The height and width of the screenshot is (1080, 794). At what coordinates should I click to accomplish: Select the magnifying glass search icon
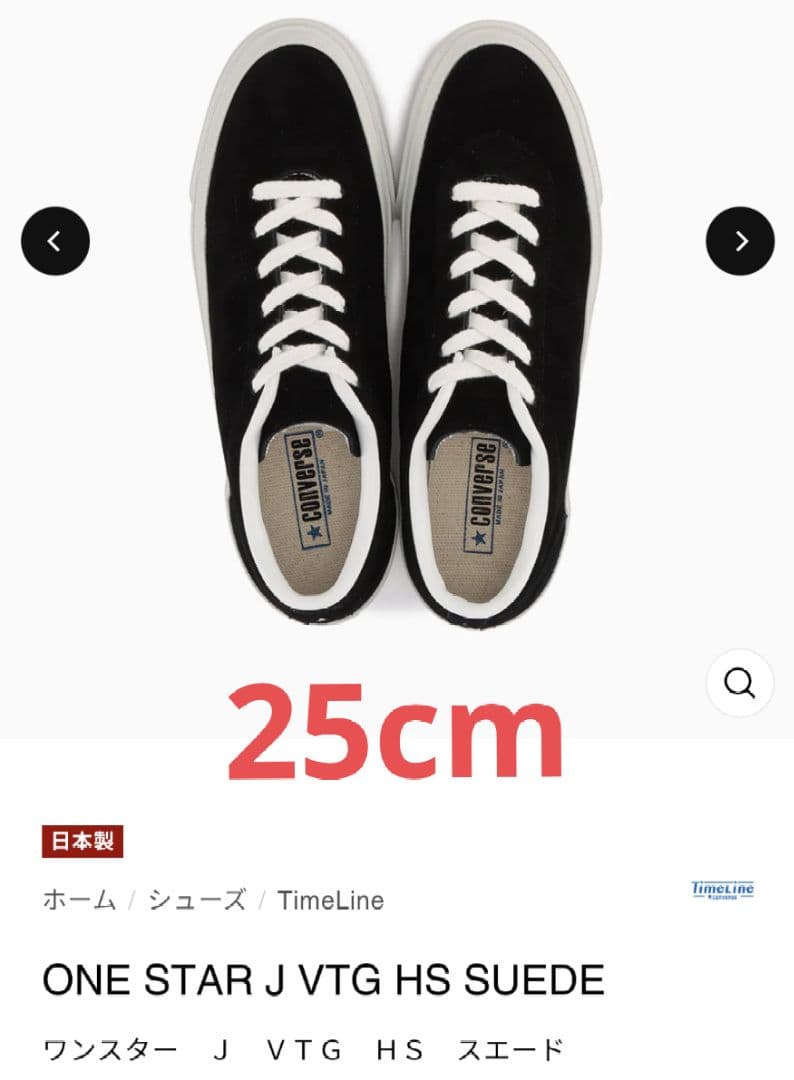coord(740,683)
